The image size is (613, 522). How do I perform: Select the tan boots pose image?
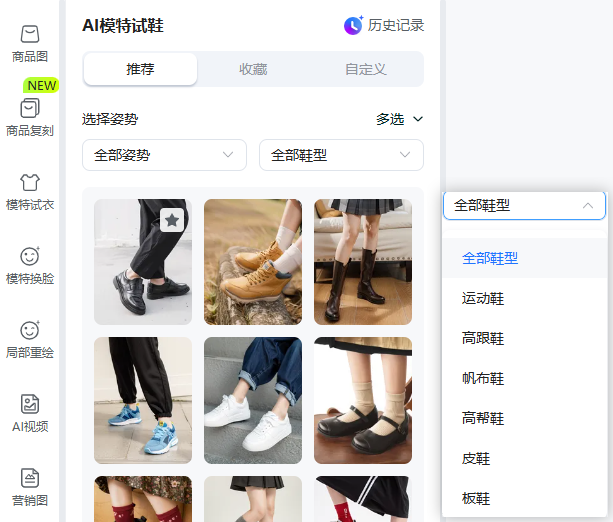pos(252,262)
